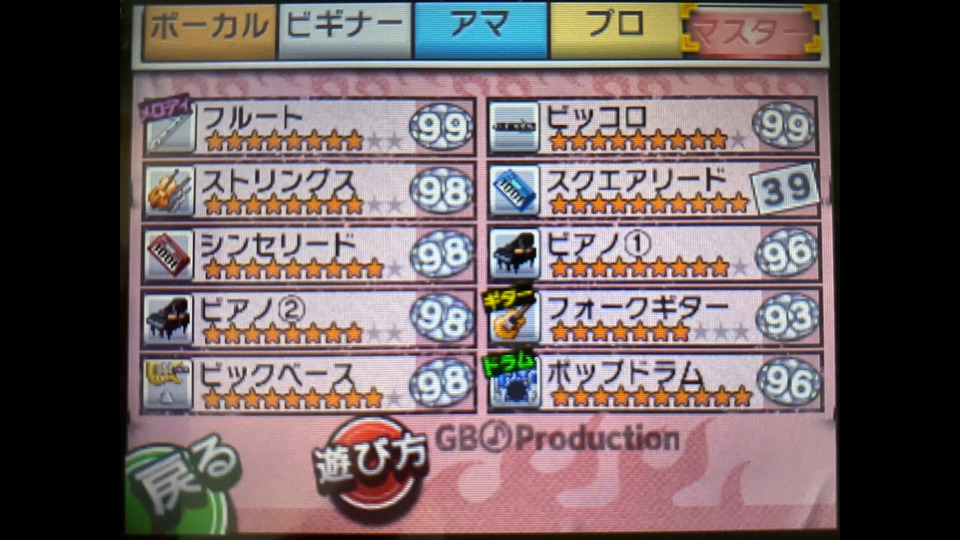Select the ビギナー difficulty tab
Screen dimensions: 960x540
pos(344,30)
